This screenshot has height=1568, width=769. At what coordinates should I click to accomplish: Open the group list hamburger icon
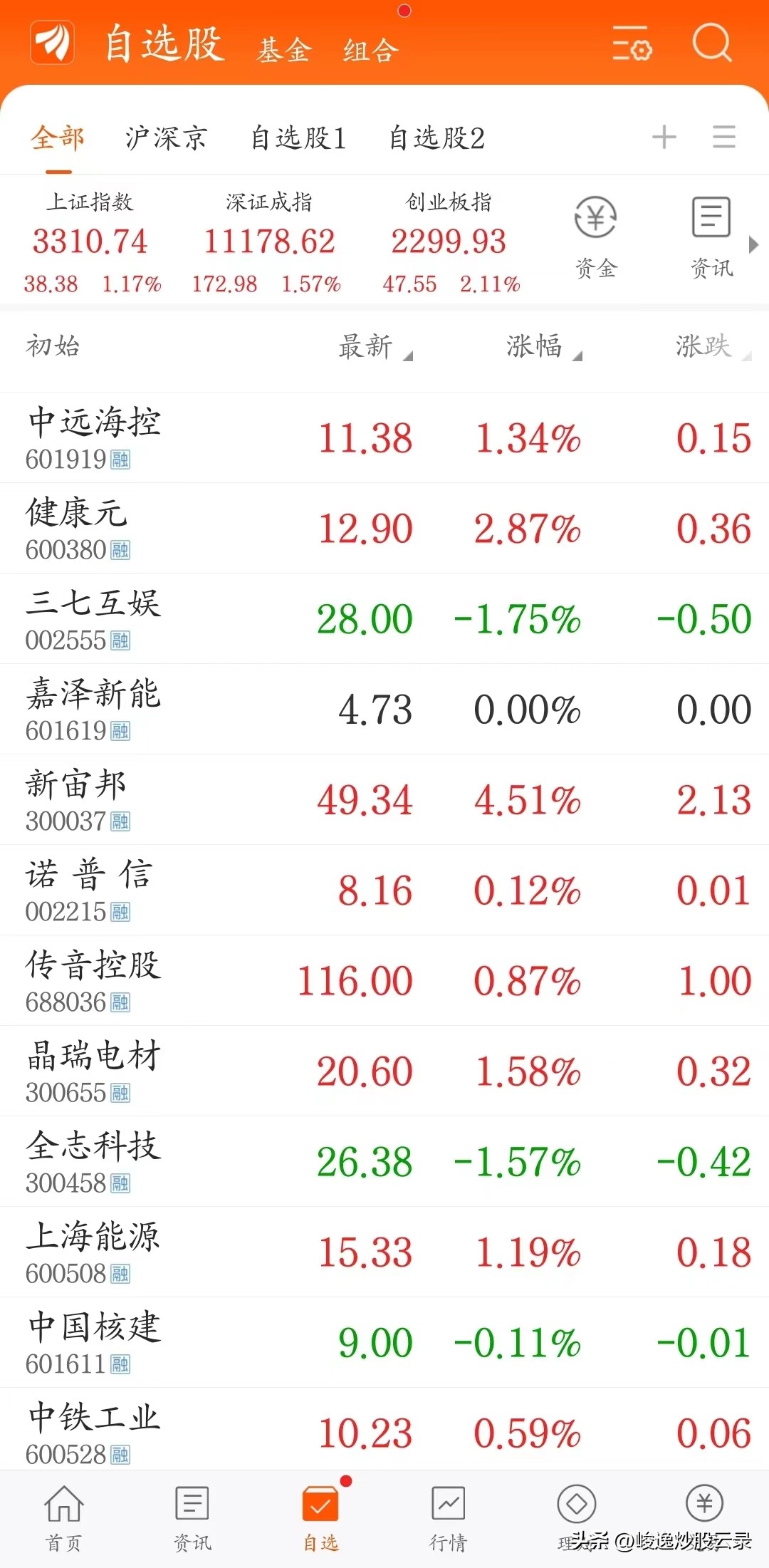723,137
